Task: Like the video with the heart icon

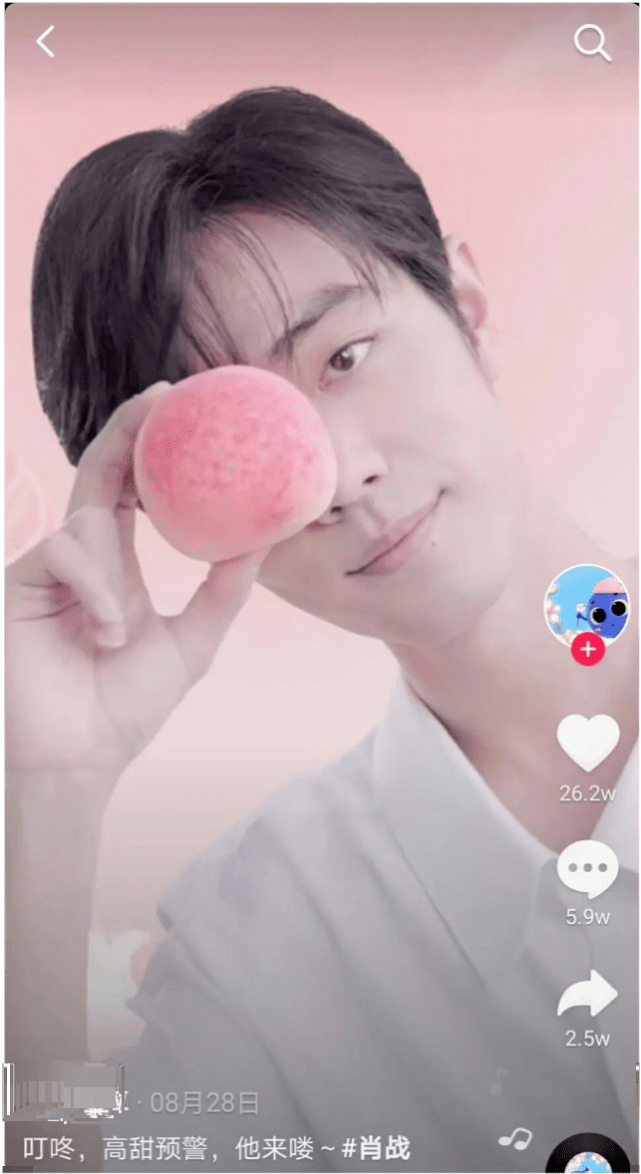Action: (x=588, y=743)
